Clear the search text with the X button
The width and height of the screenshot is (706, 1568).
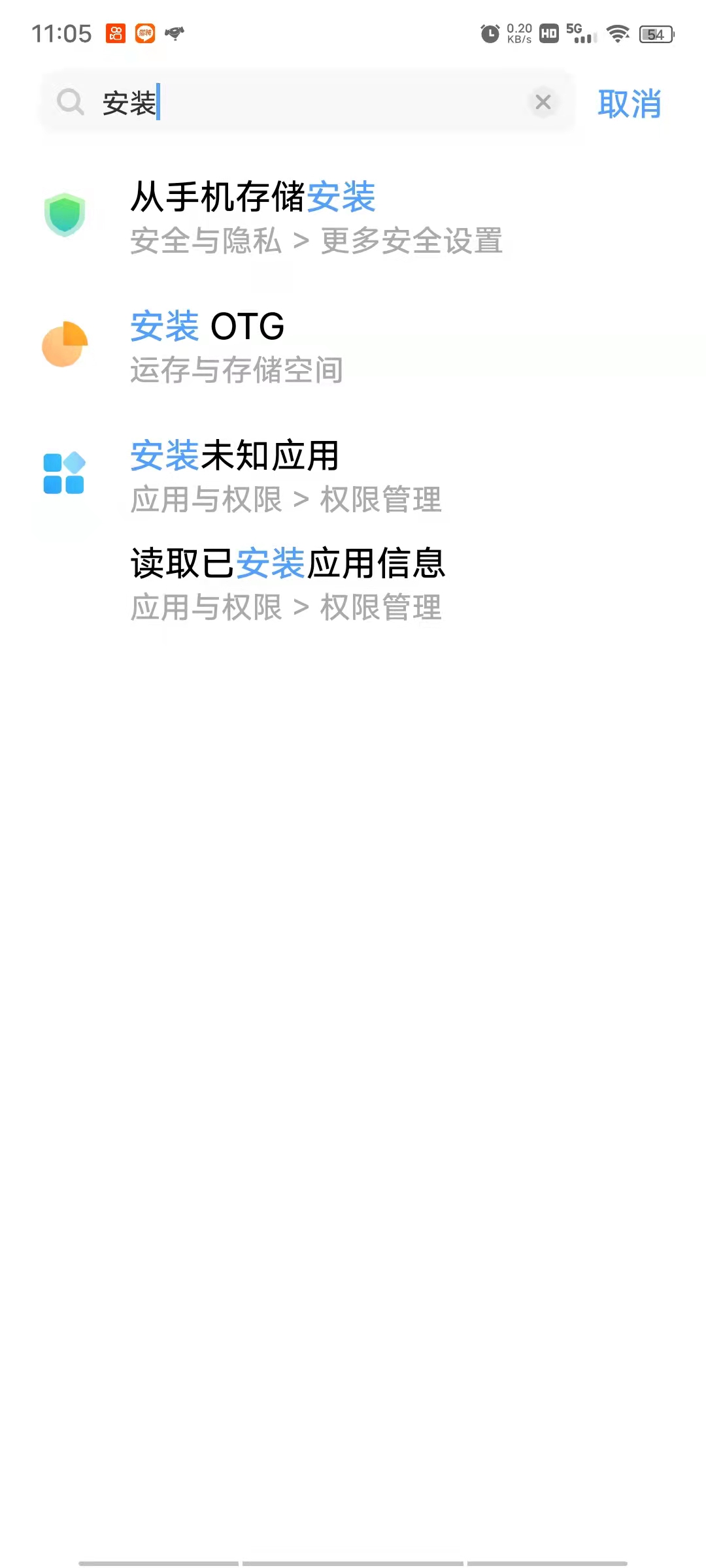(x=543, y=102)
